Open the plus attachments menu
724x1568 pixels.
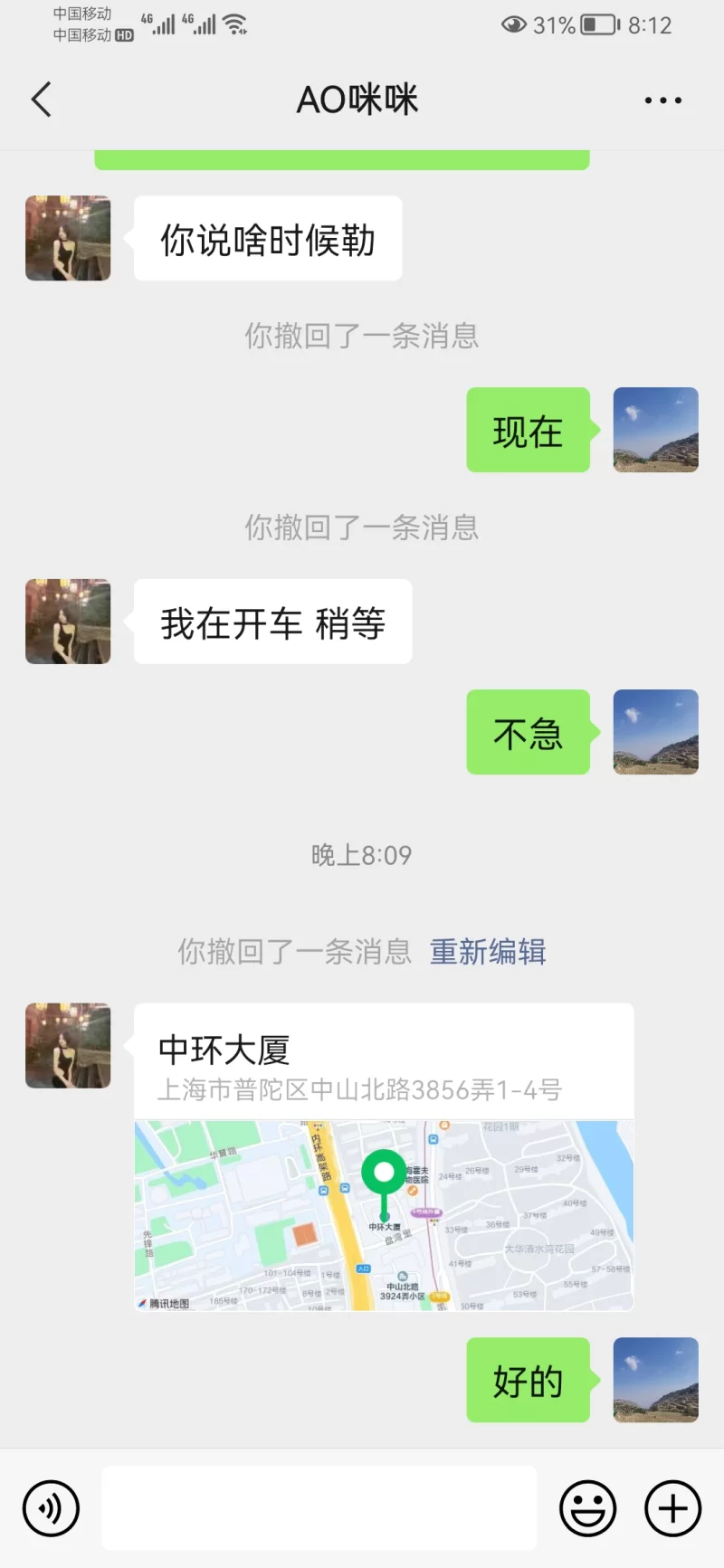coord(672,1508)
